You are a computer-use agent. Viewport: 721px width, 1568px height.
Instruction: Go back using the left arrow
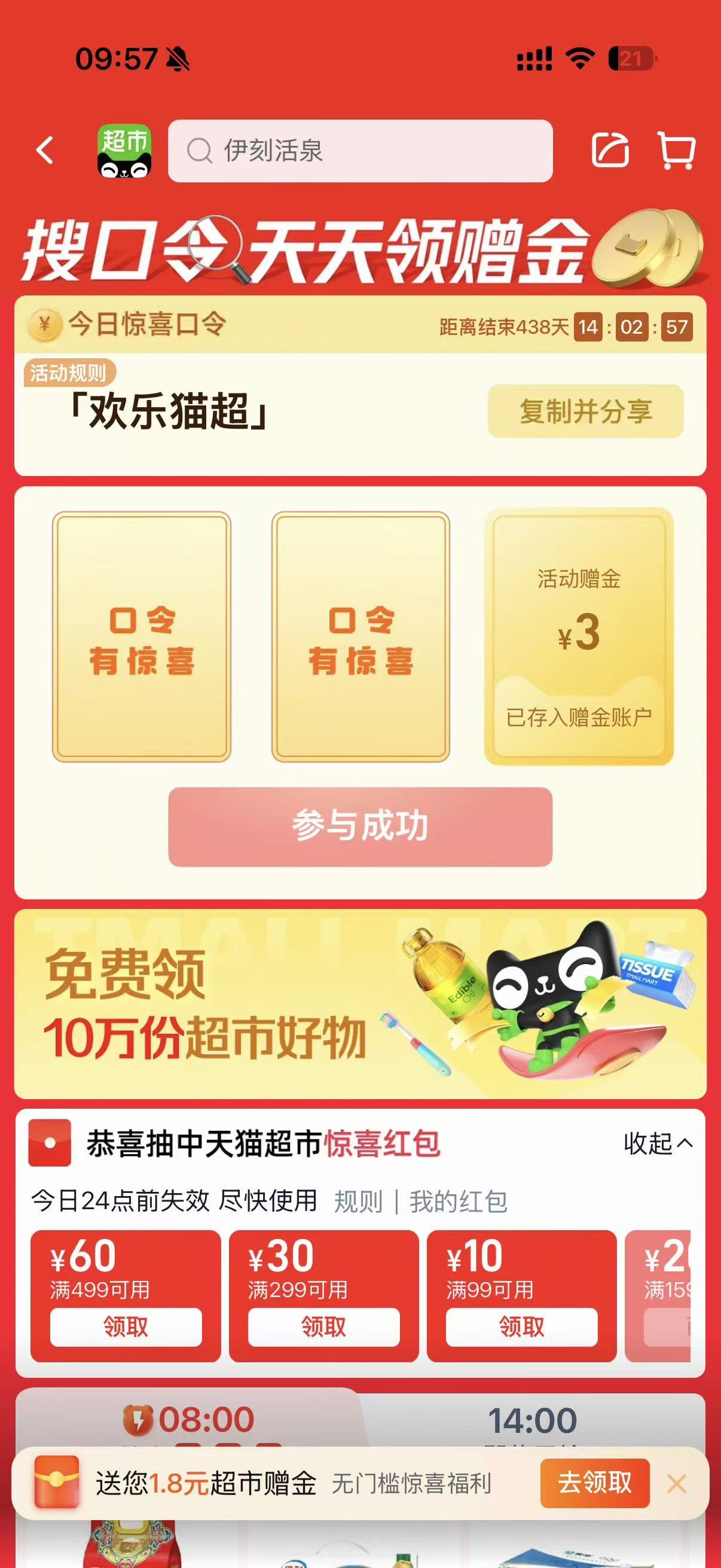click(x=45, y=150)
